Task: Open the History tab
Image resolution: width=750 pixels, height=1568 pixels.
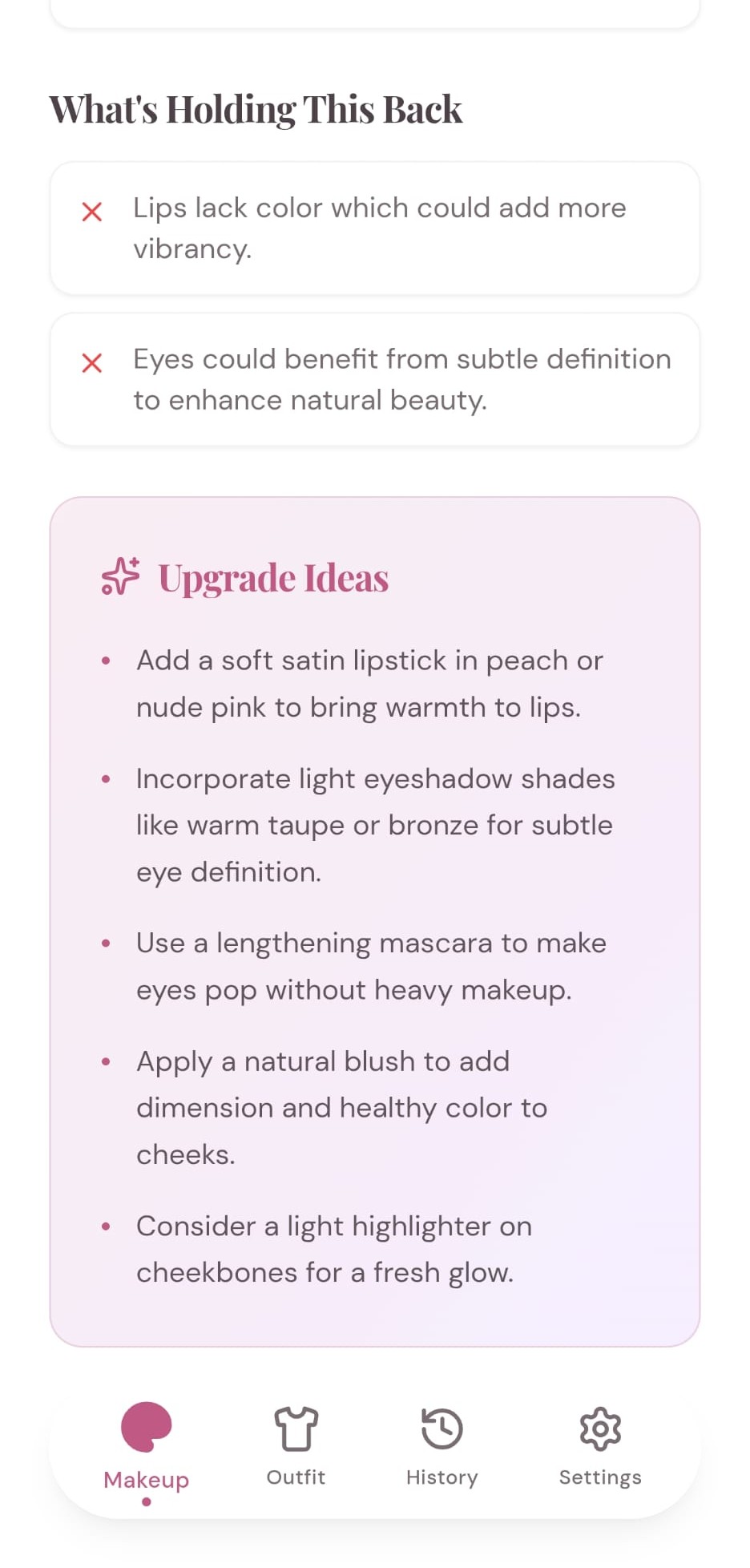Action: click(x=442, y=1445)
